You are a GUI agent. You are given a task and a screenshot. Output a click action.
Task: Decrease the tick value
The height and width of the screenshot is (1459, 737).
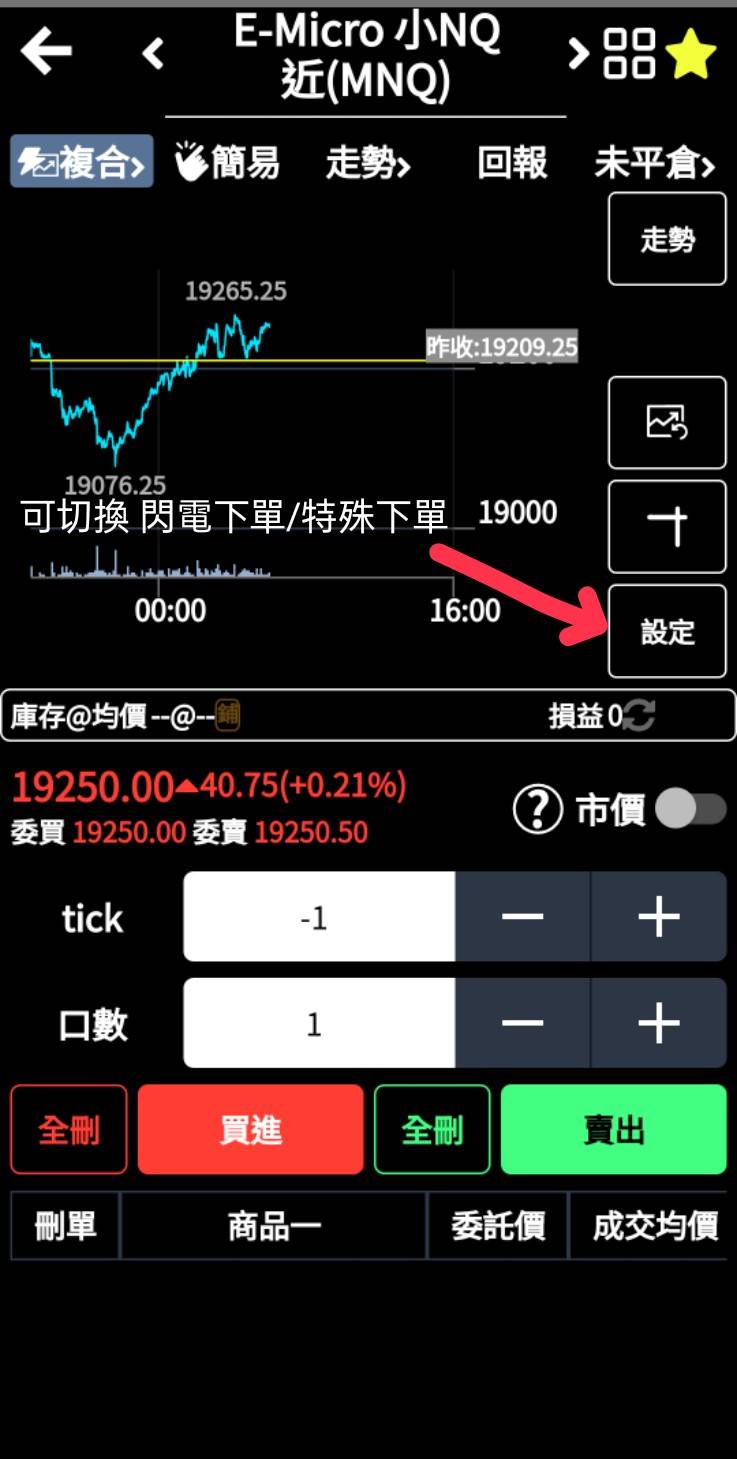coord(522,916)
